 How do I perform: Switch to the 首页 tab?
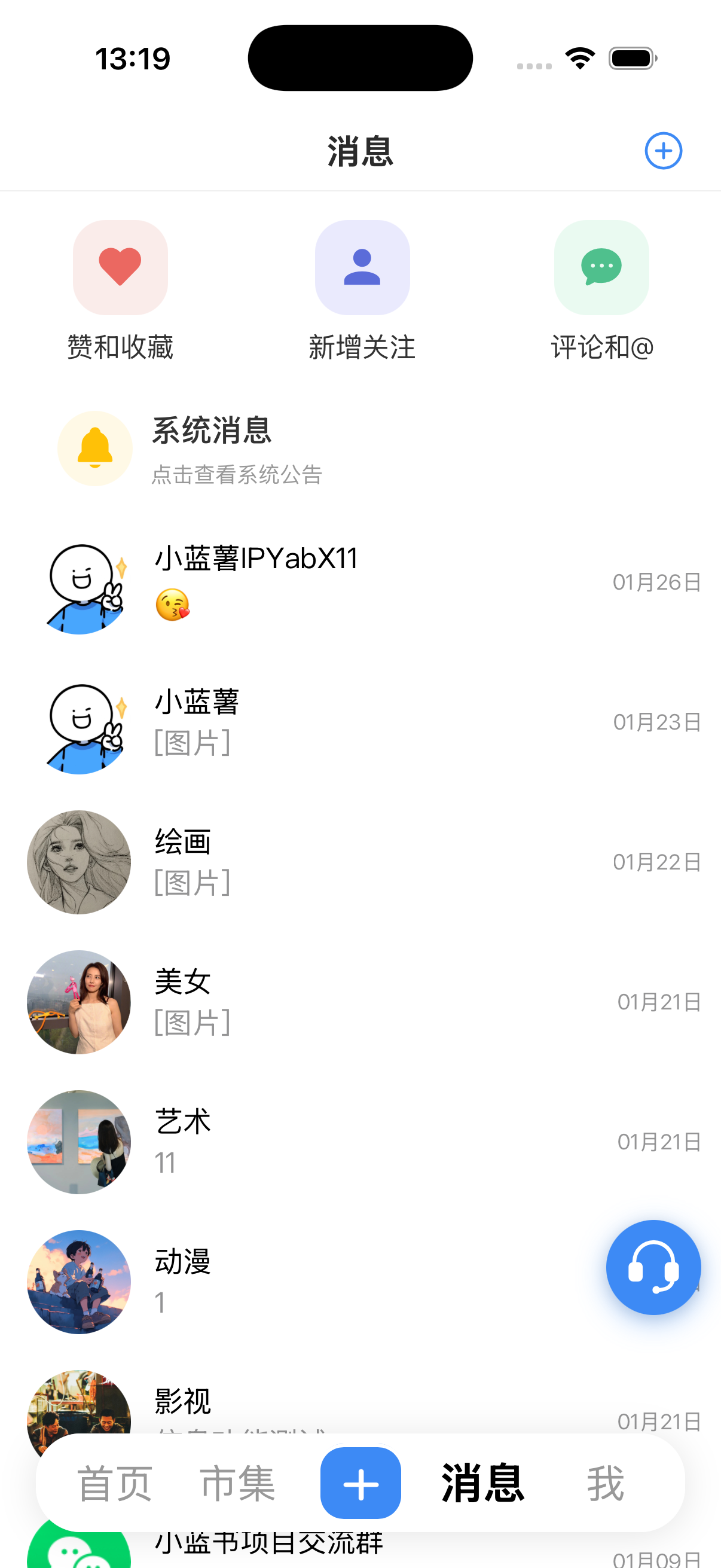tap(115, 1484)
